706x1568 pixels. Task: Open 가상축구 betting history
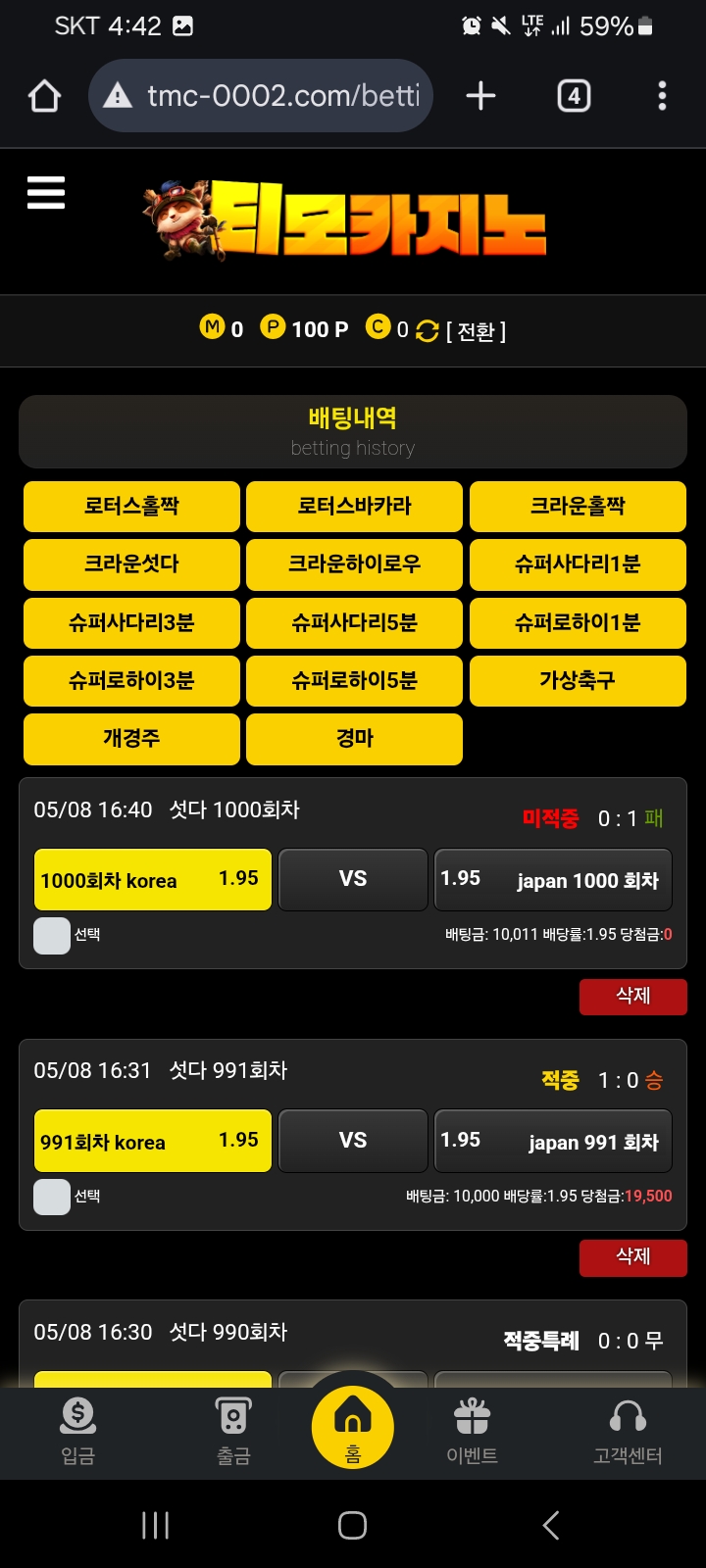point(578,680)
